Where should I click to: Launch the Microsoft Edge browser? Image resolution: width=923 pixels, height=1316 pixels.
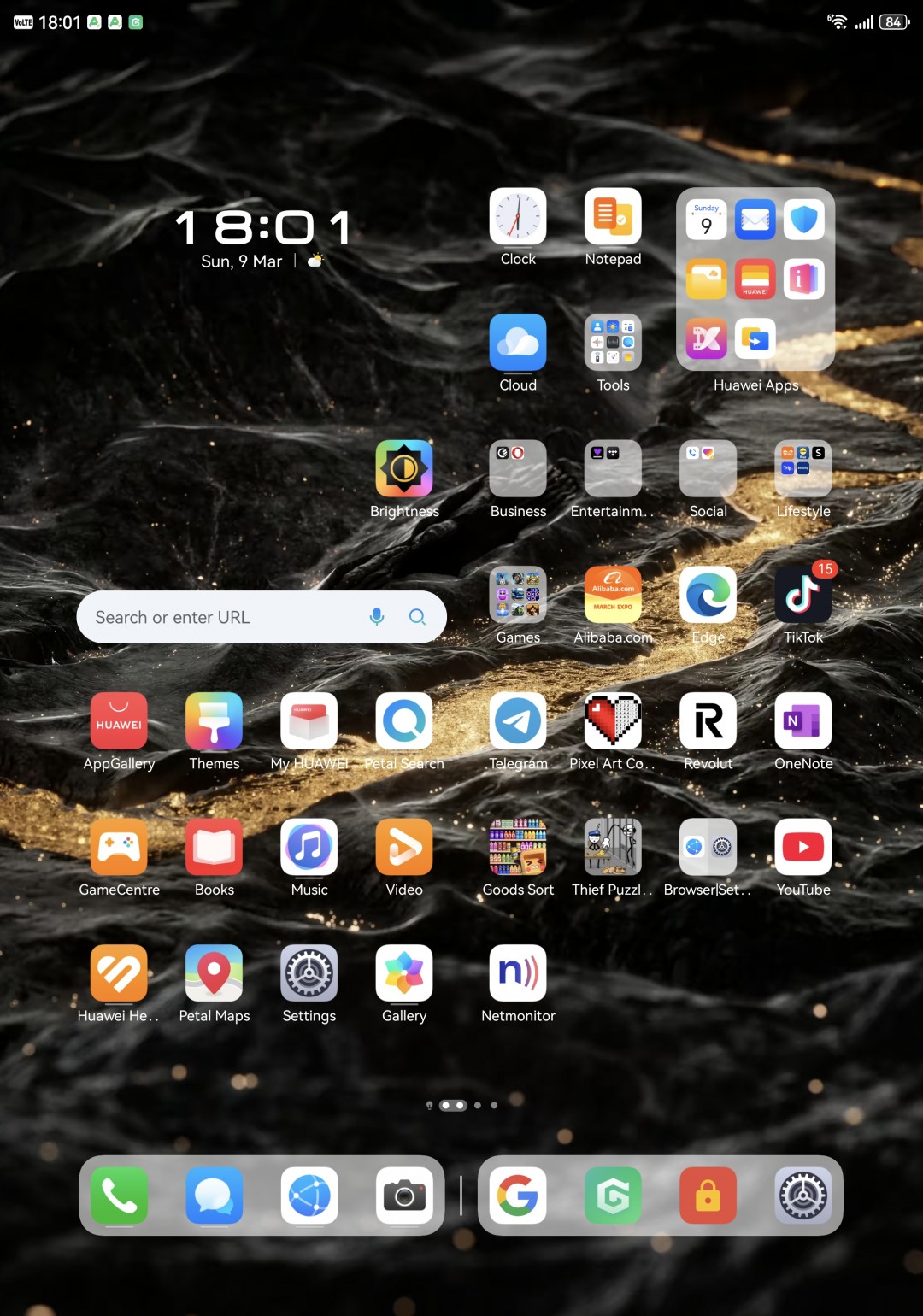[708, 595]
